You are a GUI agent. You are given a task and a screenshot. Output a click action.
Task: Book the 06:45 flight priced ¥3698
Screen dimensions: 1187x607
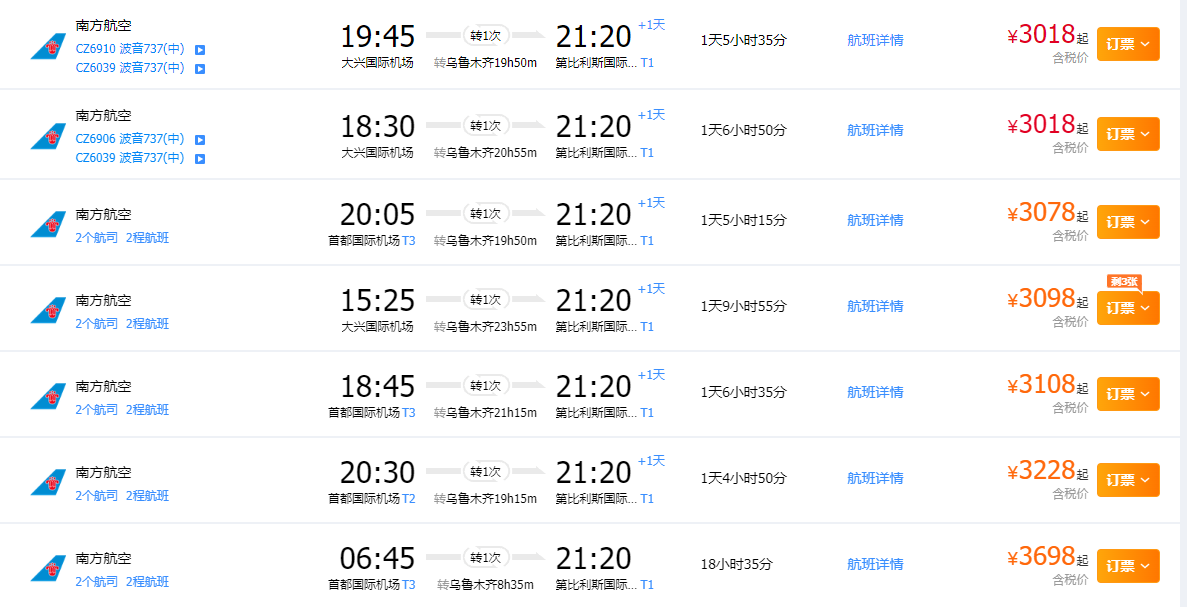pos(1127,566)
